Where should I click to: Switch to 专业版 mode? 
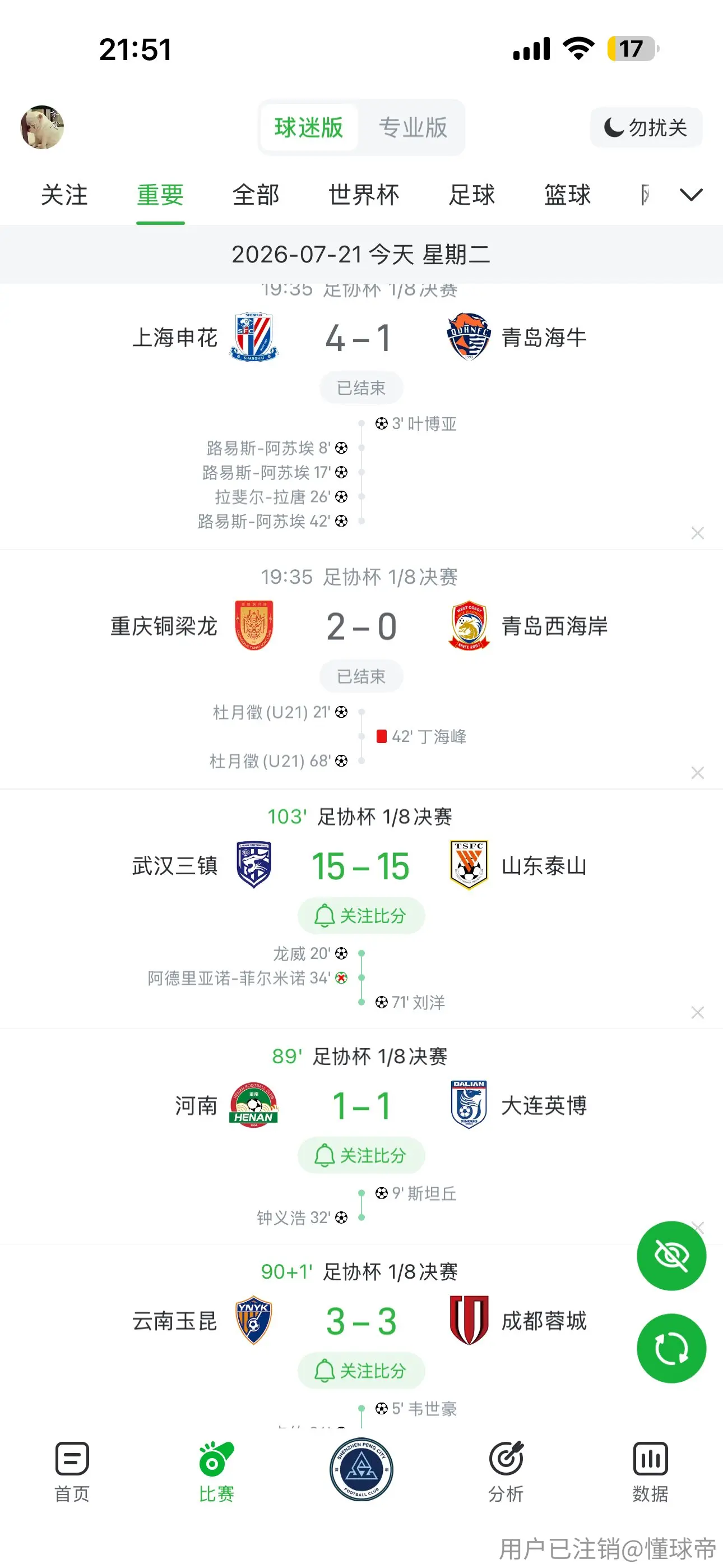(x=413, y=128)
